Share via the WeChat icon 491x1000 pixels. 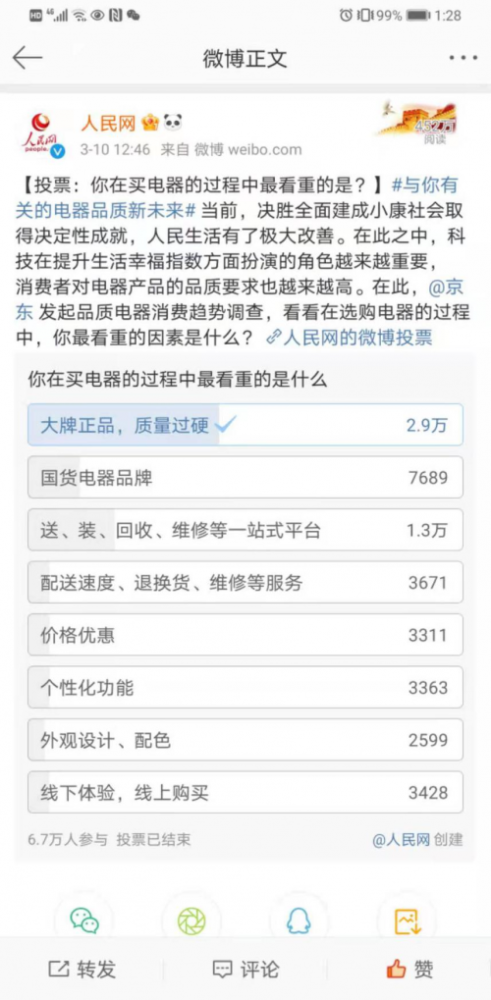(x=85, y=921)
